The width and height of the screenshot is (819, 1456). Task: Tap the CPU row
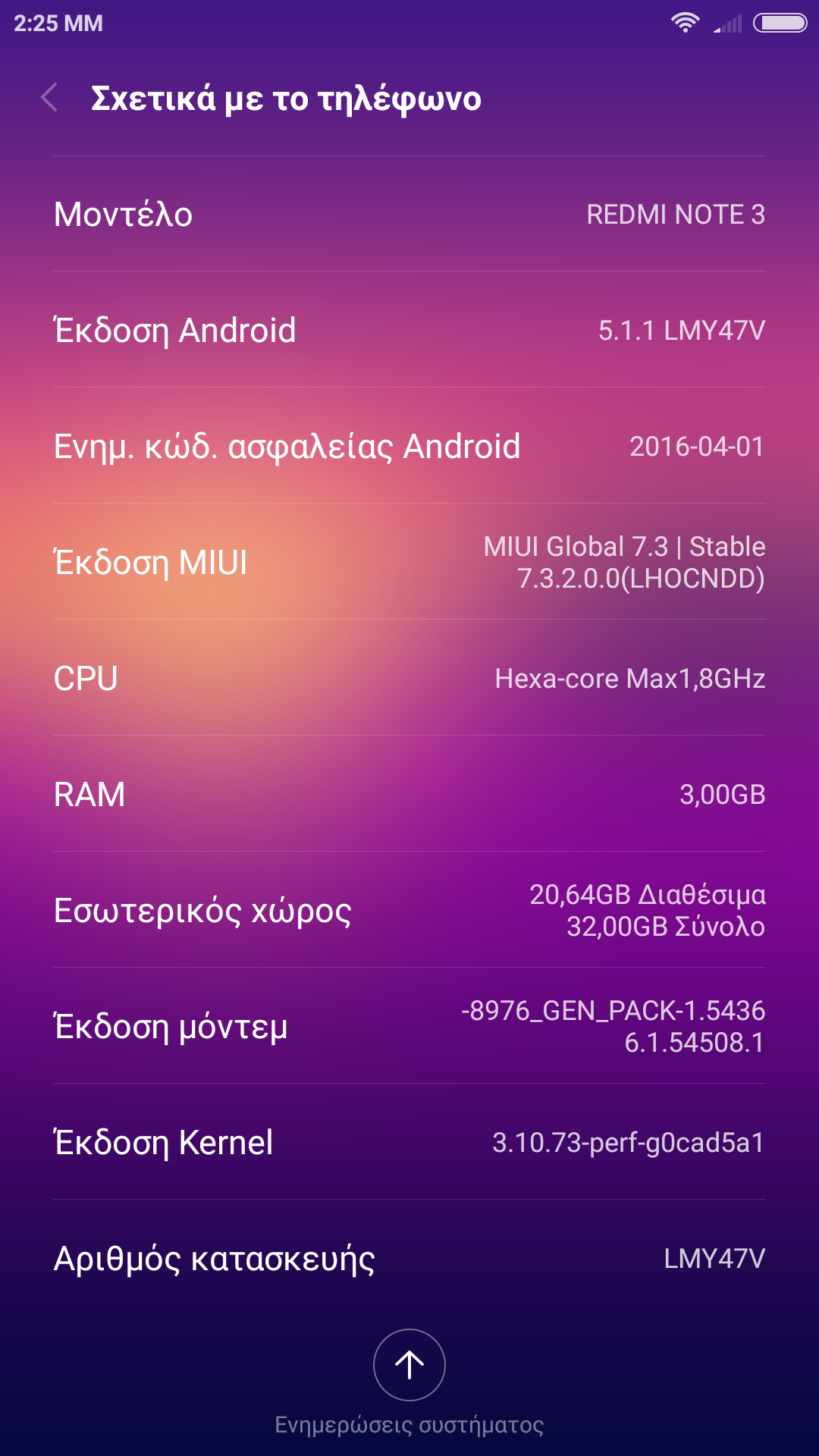point(409,678)
